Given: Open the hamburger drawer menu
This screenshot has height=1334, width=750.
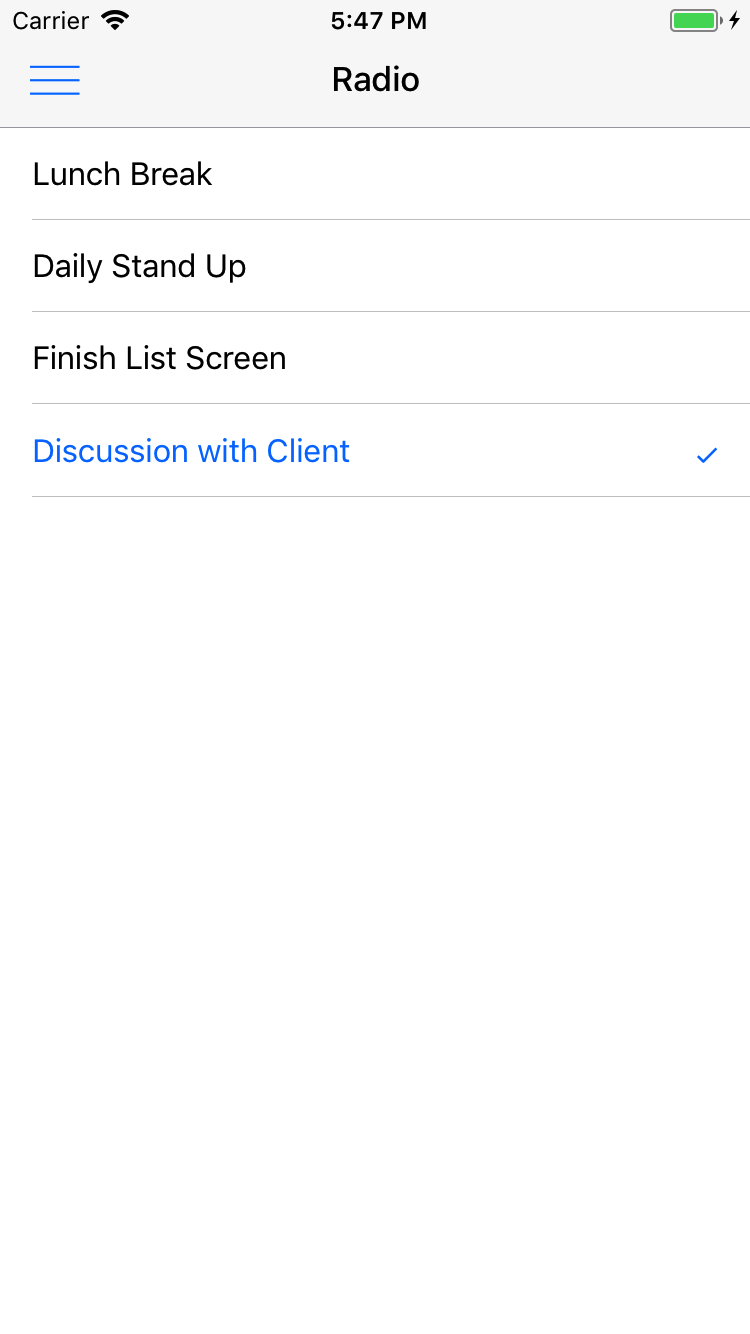Looking at the screenshot, I should coord(55,80).
